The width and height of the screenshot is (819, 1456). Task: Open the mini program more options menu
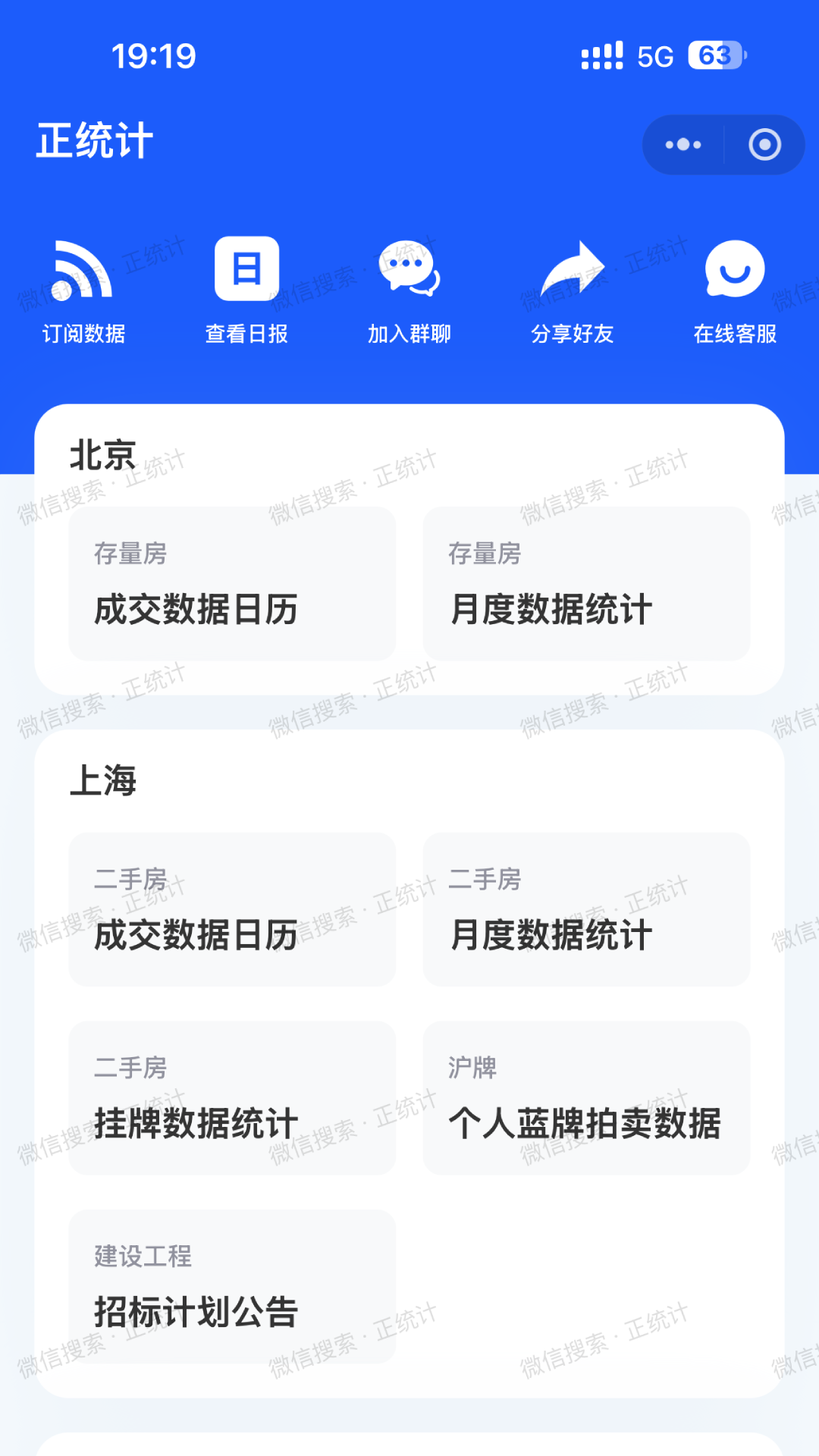point(682,145)
